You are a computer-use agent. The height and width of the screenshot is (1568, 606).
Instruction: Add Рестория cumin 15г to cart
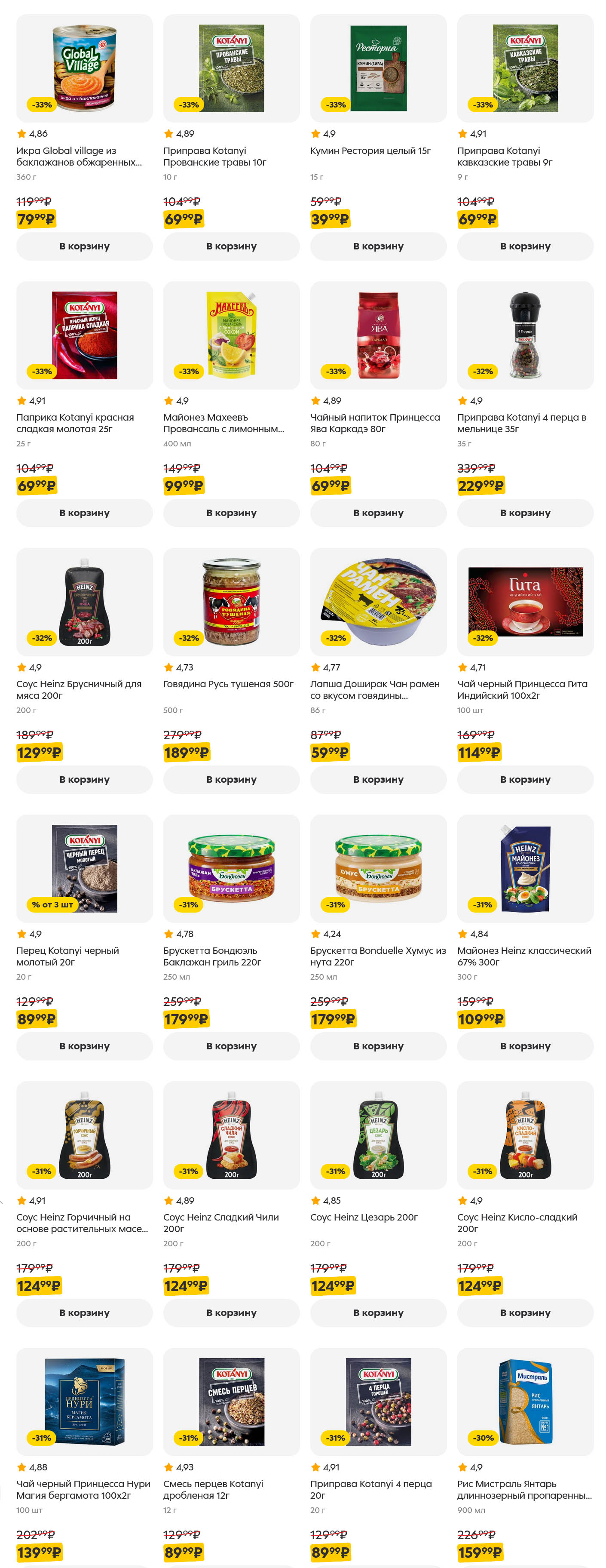point(378,246)
